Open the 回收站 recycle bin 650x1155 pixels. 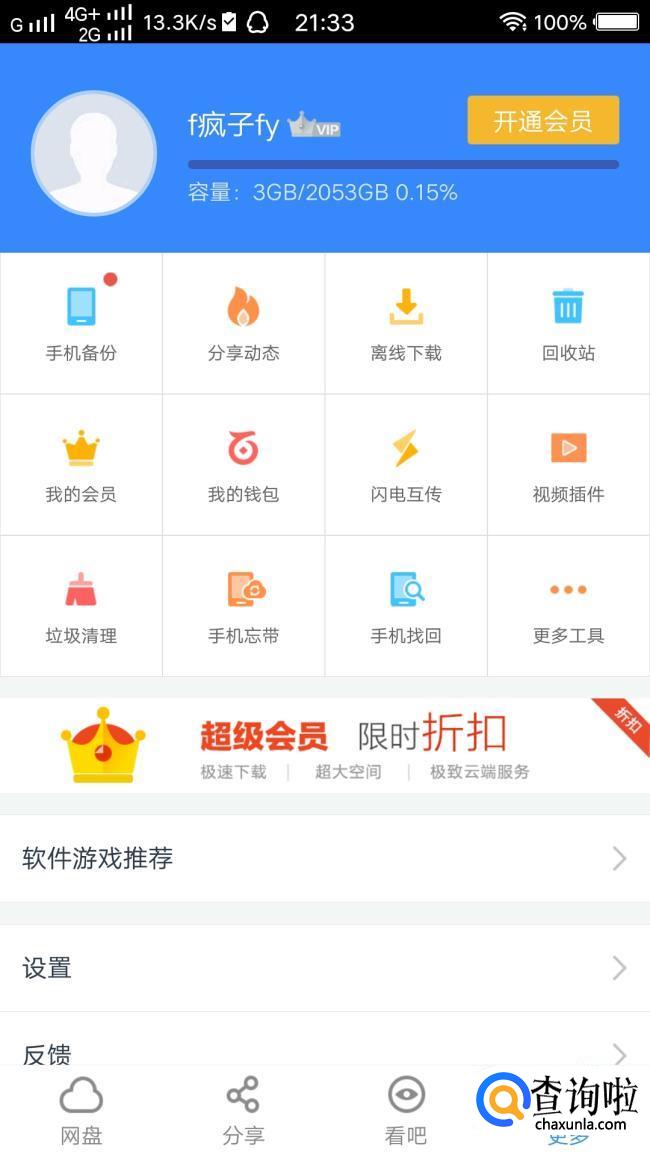tap(568, 323)
